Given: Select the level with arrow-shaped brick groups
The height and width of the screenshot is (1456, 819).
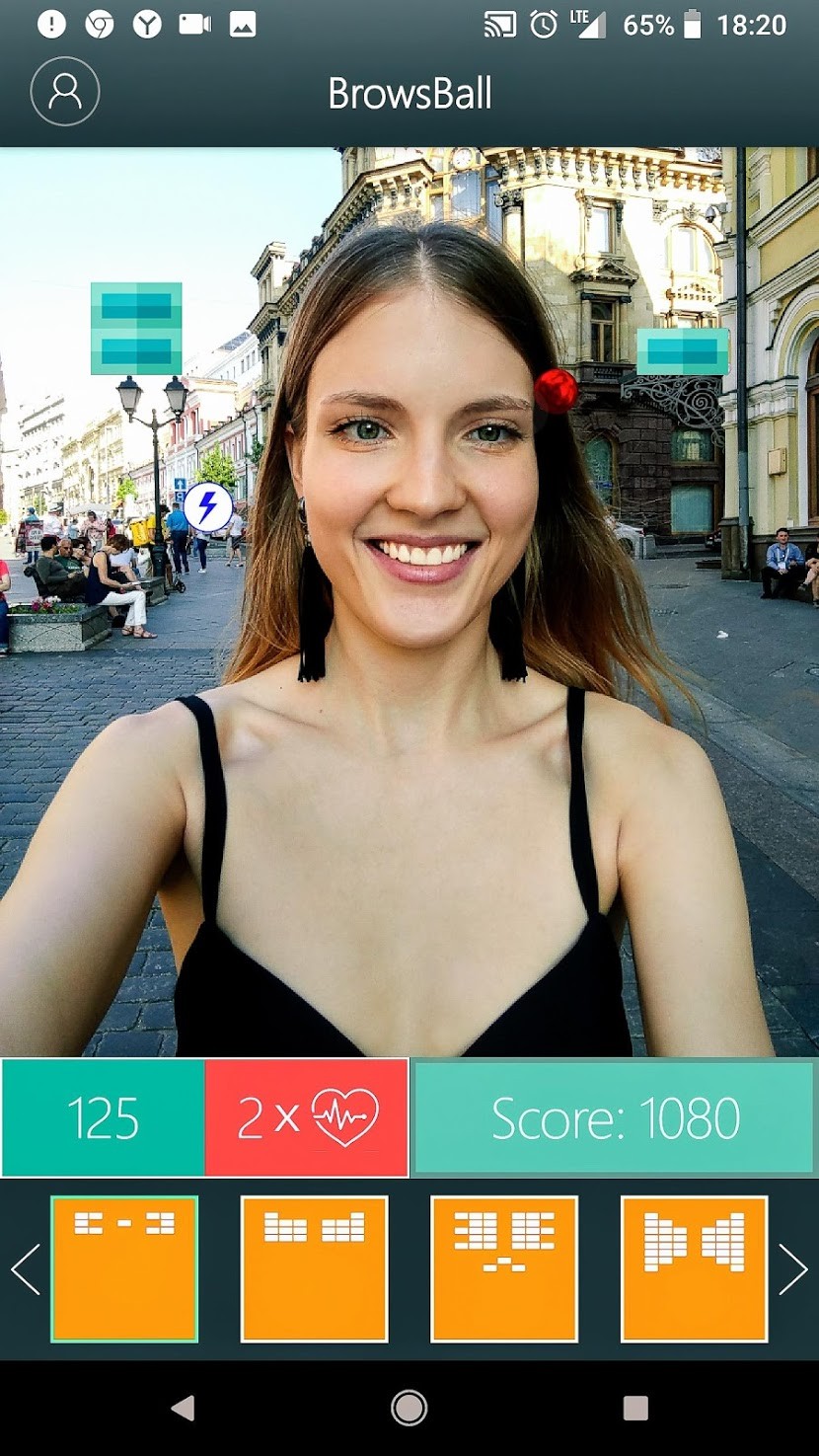Looking at the screenshot, I should [x=694, y=1269].
